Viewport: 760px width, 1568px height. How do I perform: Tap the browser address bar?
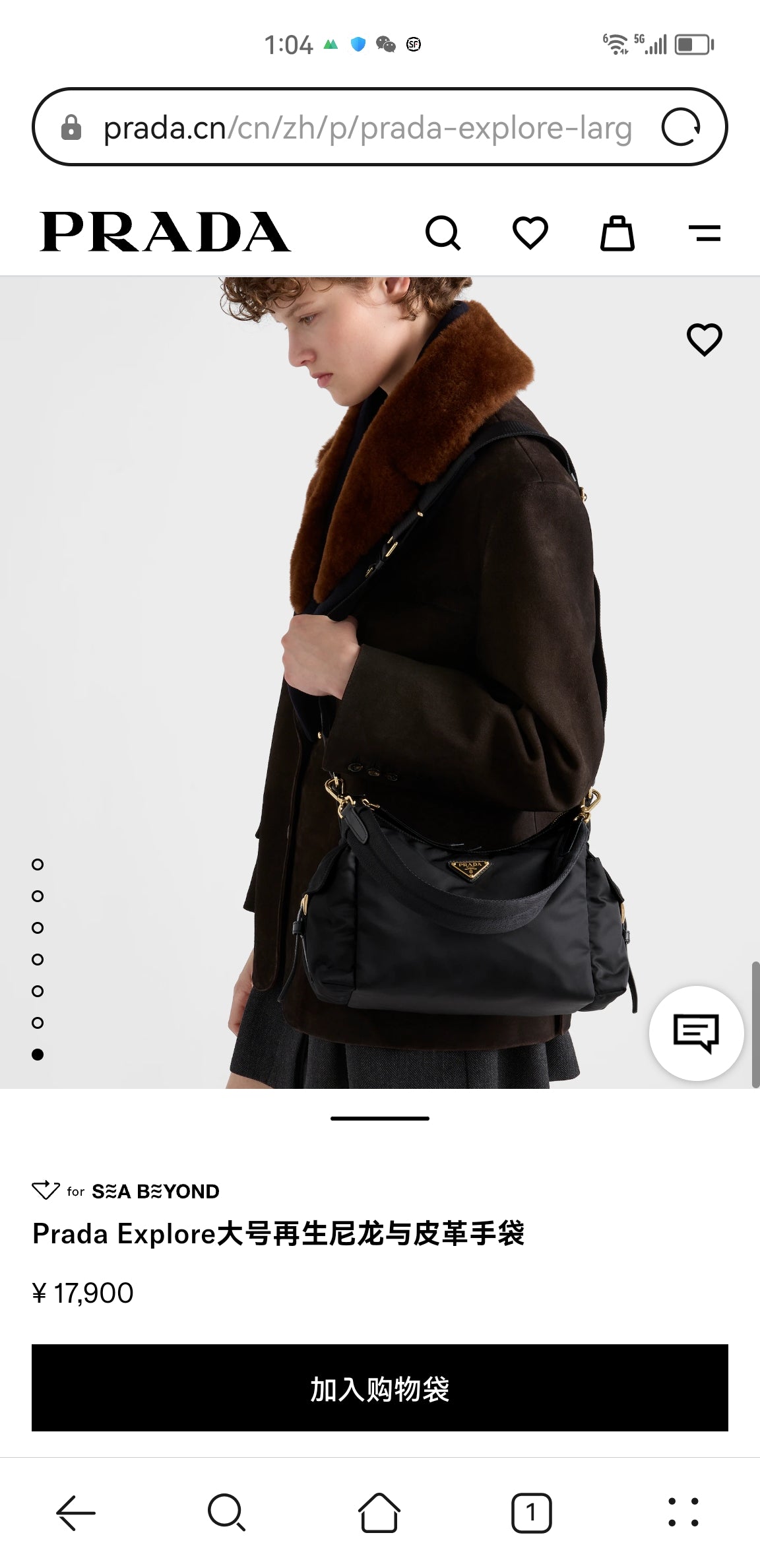(366, 128)
